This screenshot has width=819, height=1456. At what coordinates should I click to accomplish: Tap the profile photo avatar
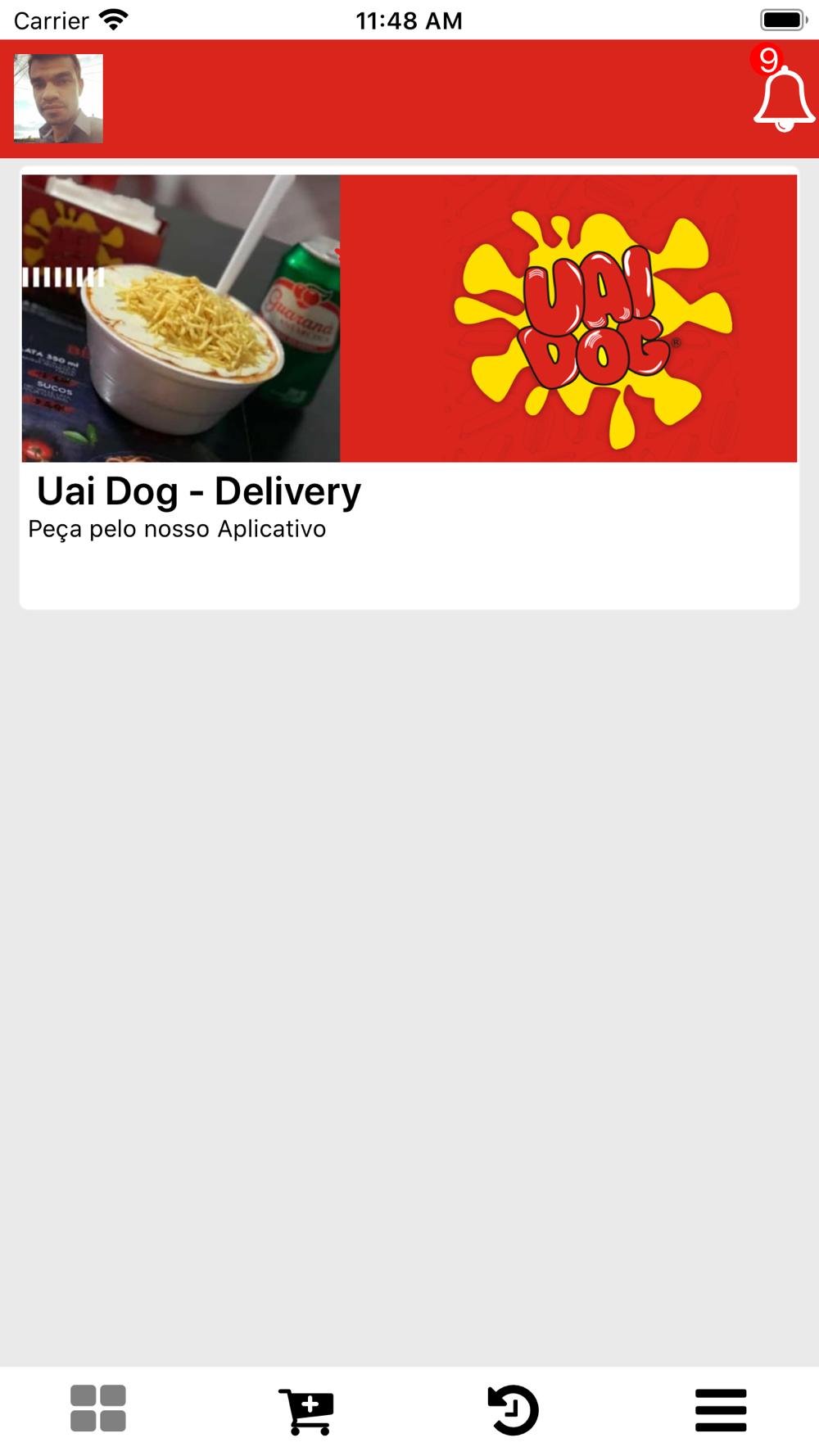[x=58, y=98]
